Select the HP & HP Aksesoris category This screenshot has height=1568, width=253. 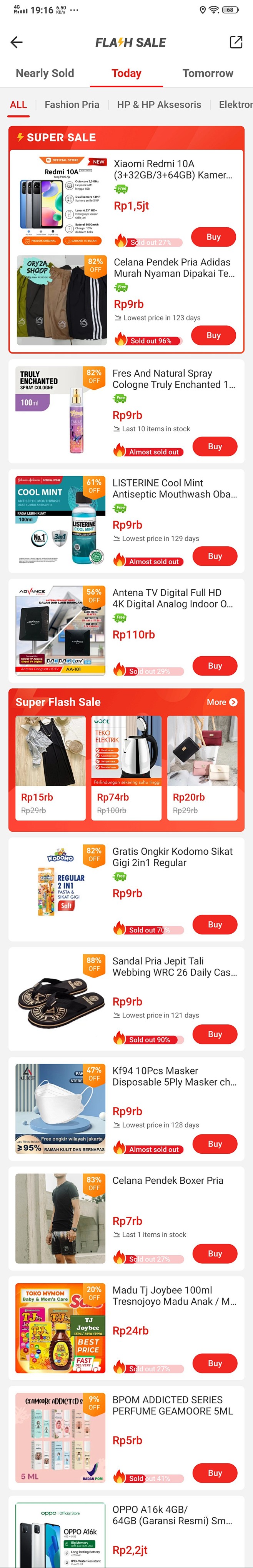point(159,105)
